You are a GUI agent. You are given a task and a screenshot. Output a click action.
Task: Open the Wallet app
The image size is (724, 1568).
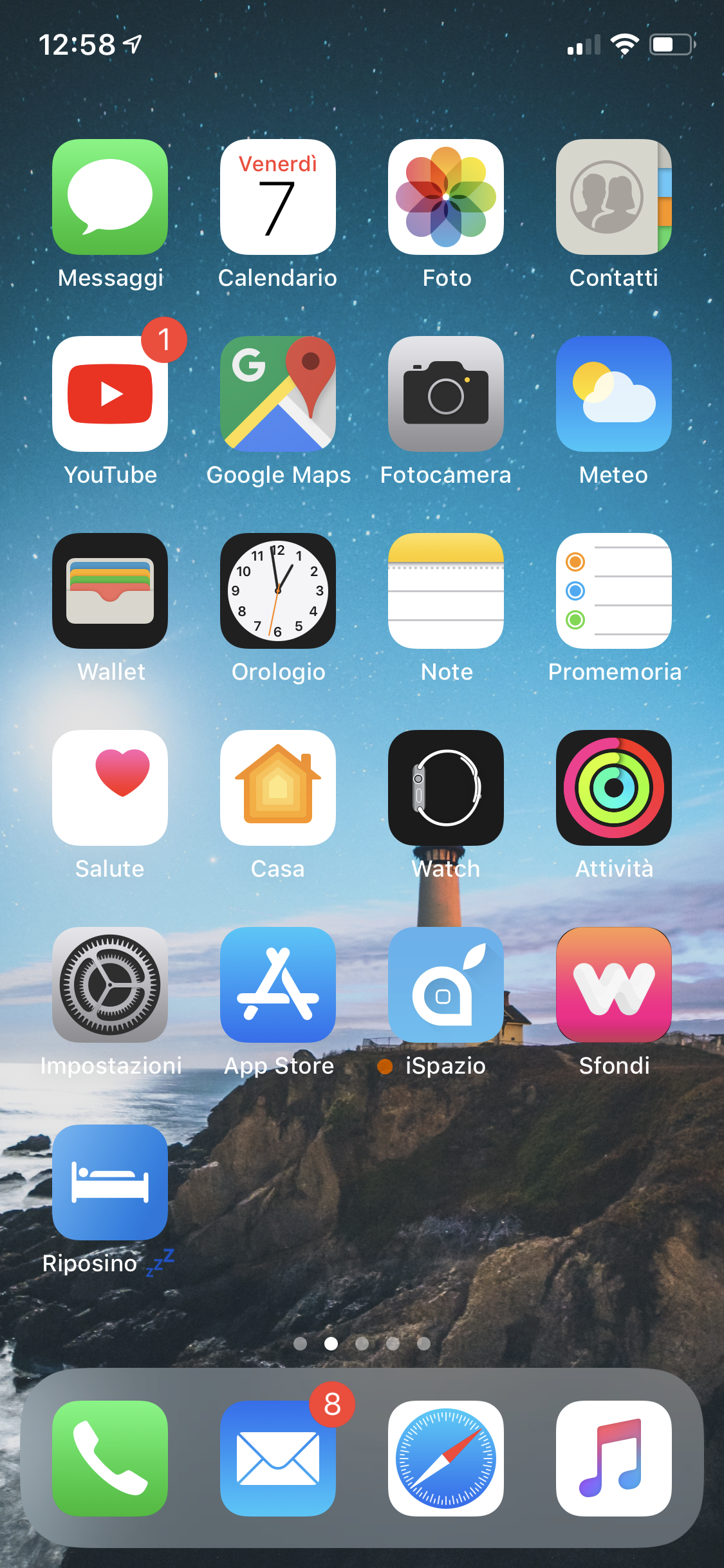point(110,591)
